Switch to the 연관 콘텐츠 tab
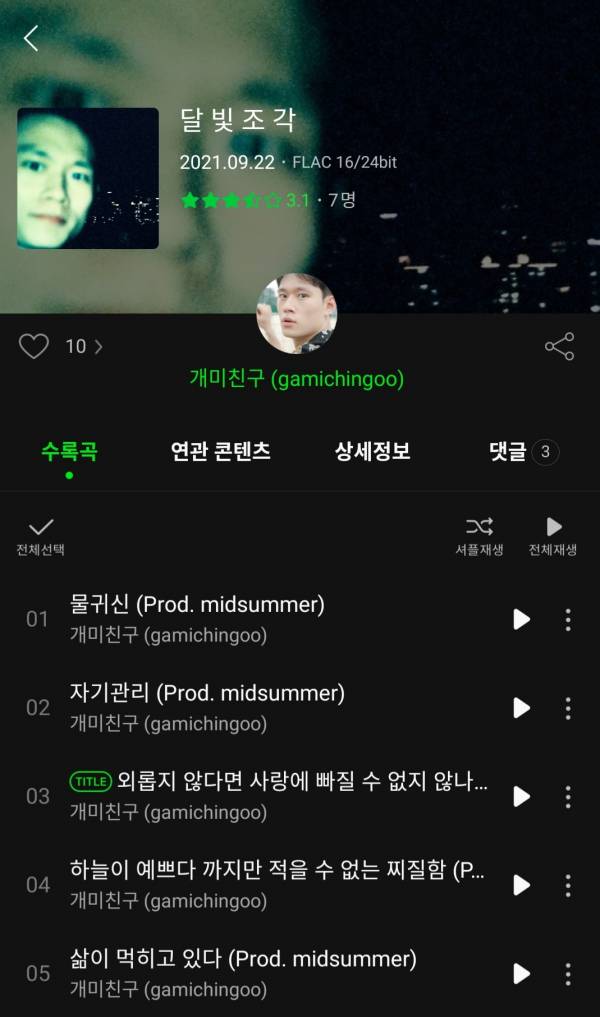The height and width of the screenshot is (1017, 600). point(221,452)
